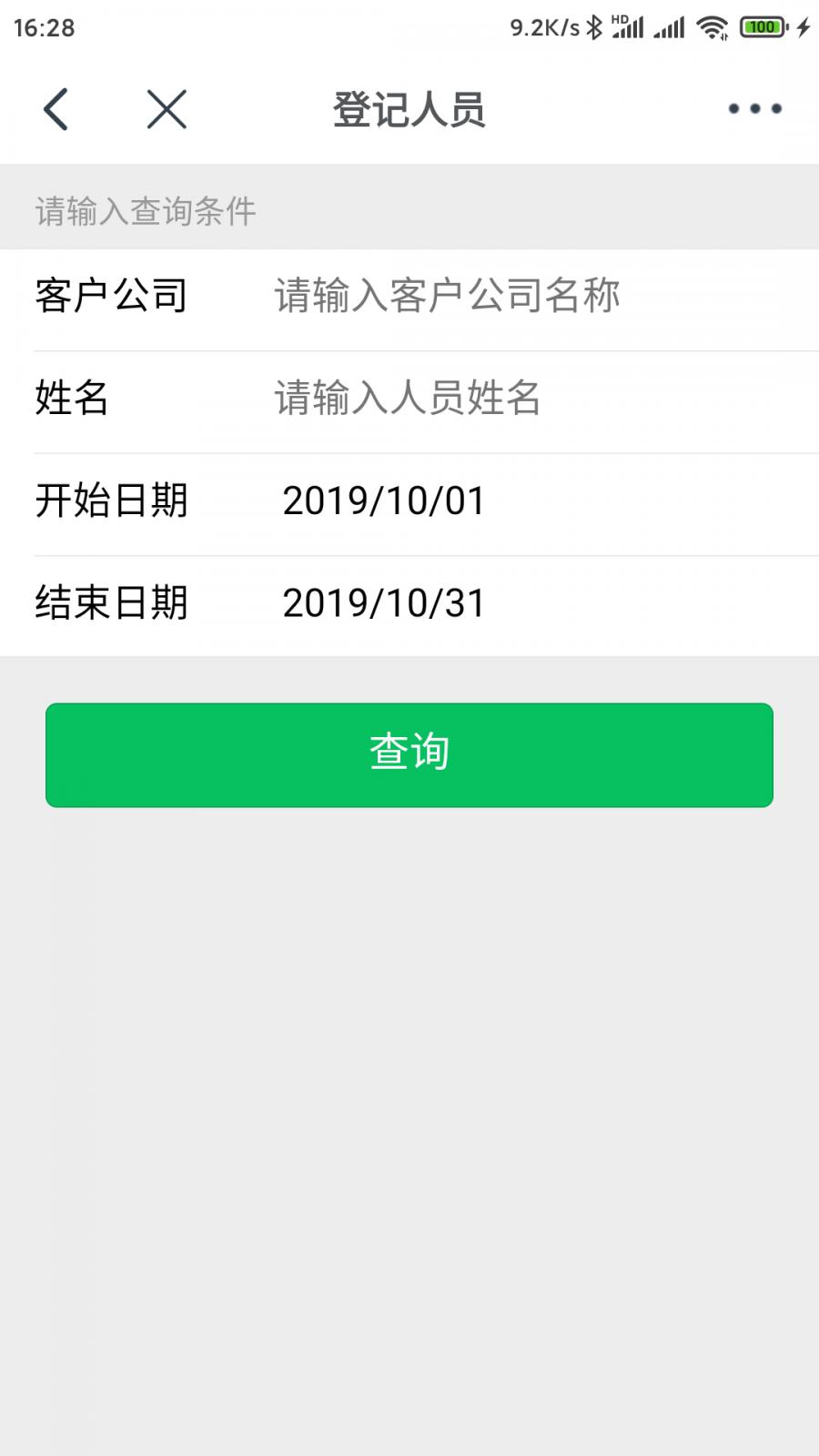This screenshot has height=1456, width=819.
Task: Close the 登记人员 page
Action: coord(167,109)
